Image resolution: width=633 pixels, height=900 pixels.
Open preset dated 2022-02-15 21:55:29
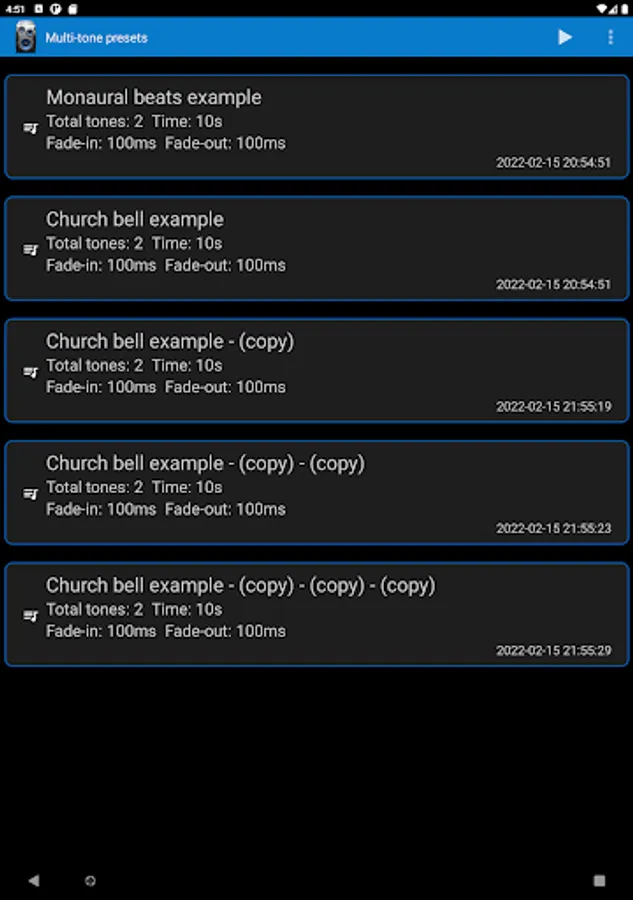click(316, 615)
